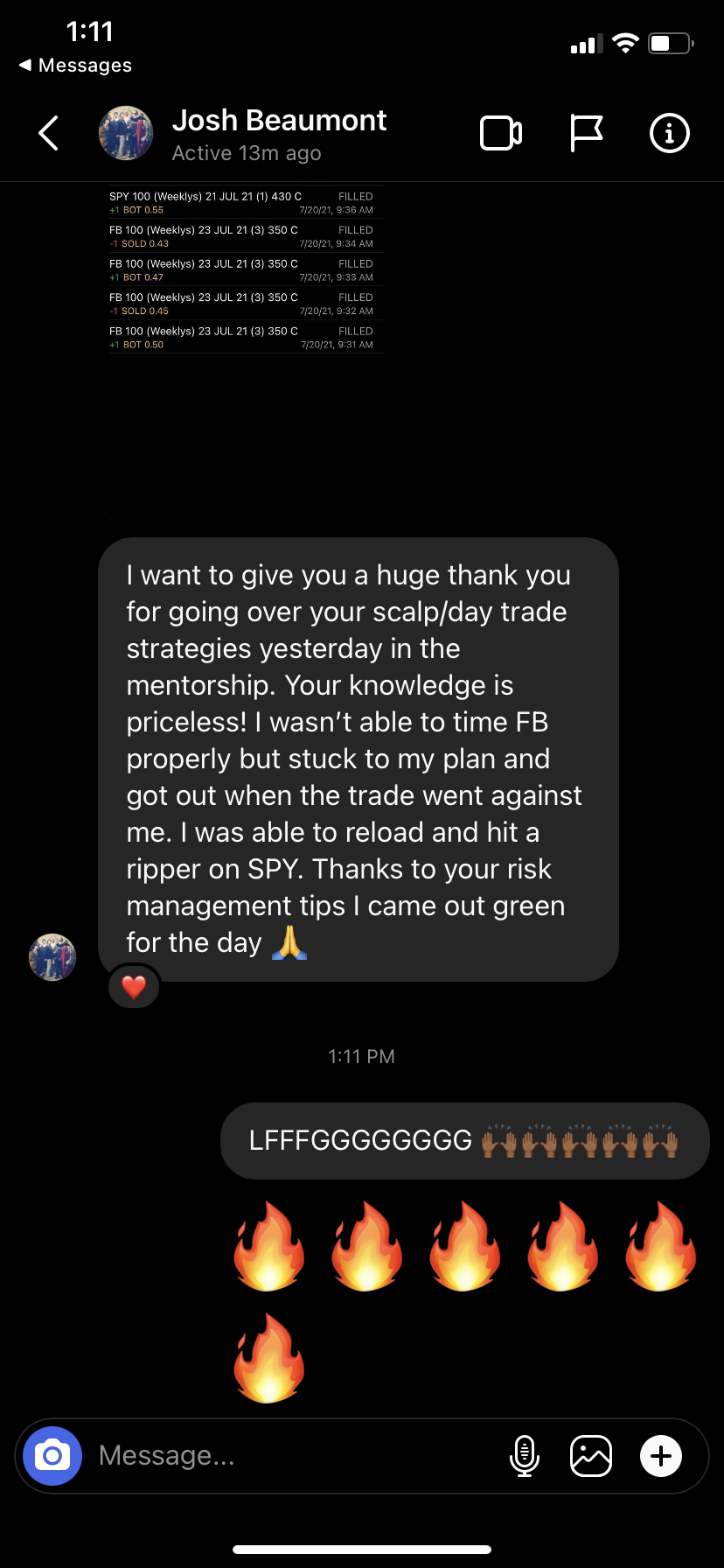Record a voice message
The width and height of the screenshot is (724, 1568).
(x=525, y=1456)
